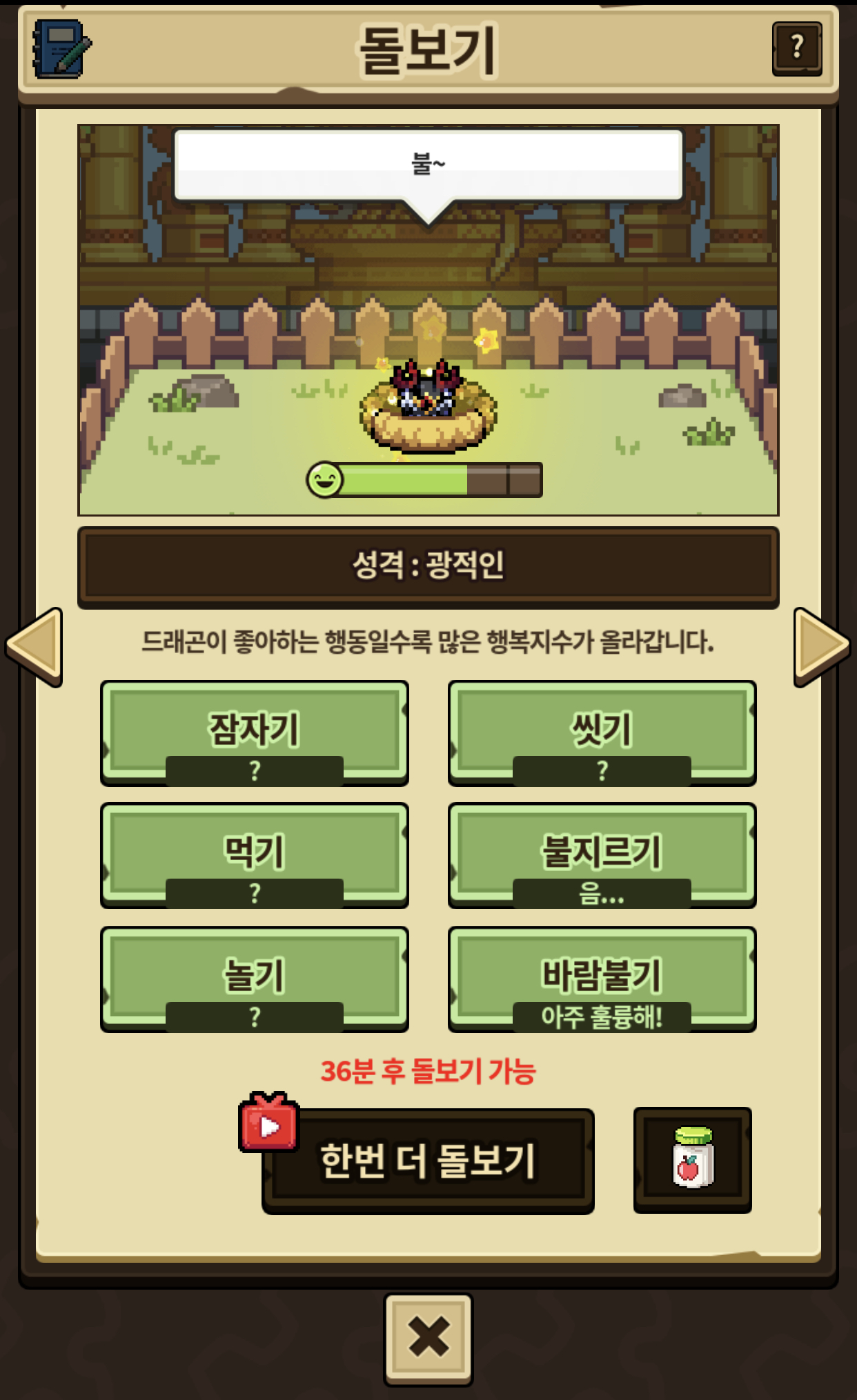Viewport: 857px width, 1400px height.
Task: Select the 씻기 care action
Action: 602,732
